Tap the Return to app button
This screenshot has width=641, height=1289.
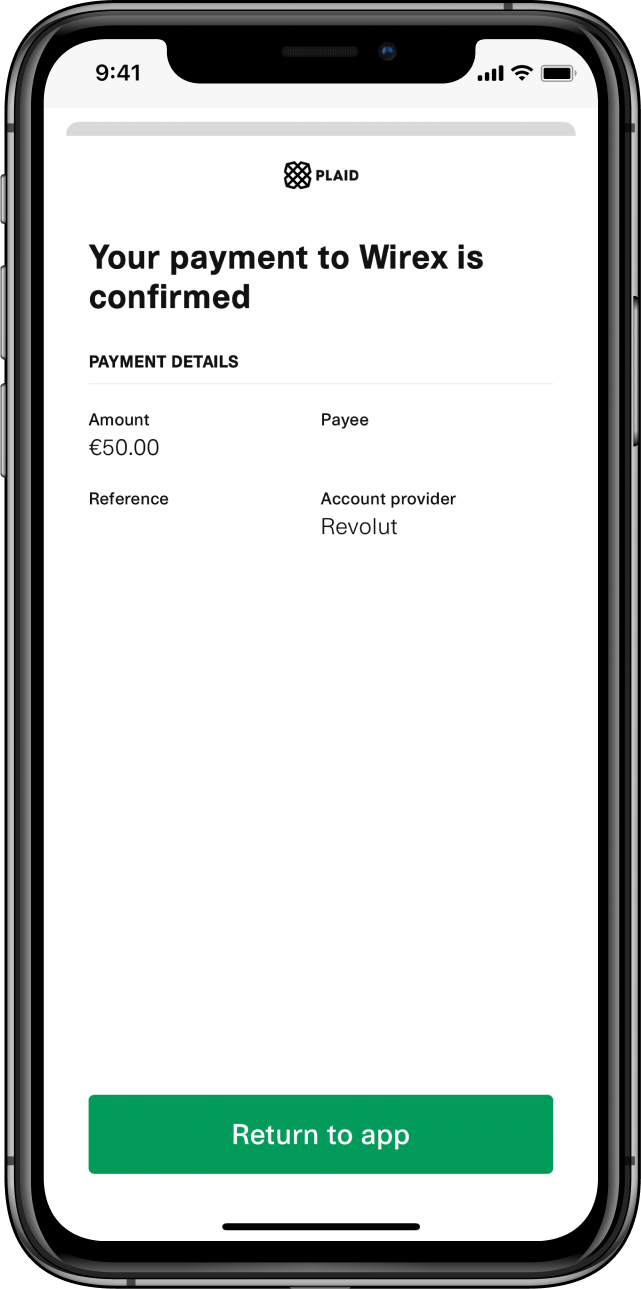coord(320,1134)
